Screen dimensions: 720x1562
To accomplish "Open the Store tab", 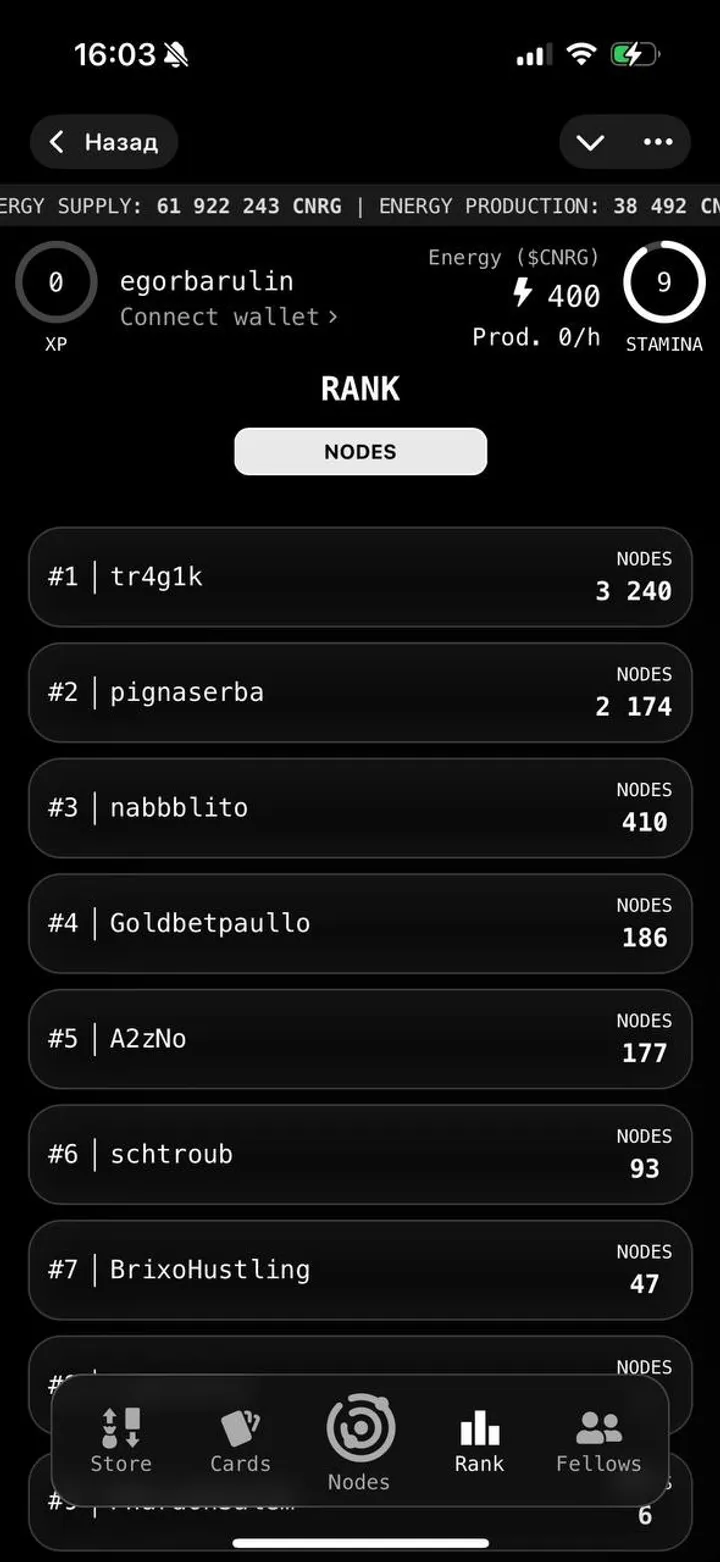I will [x=120, y=1440].
